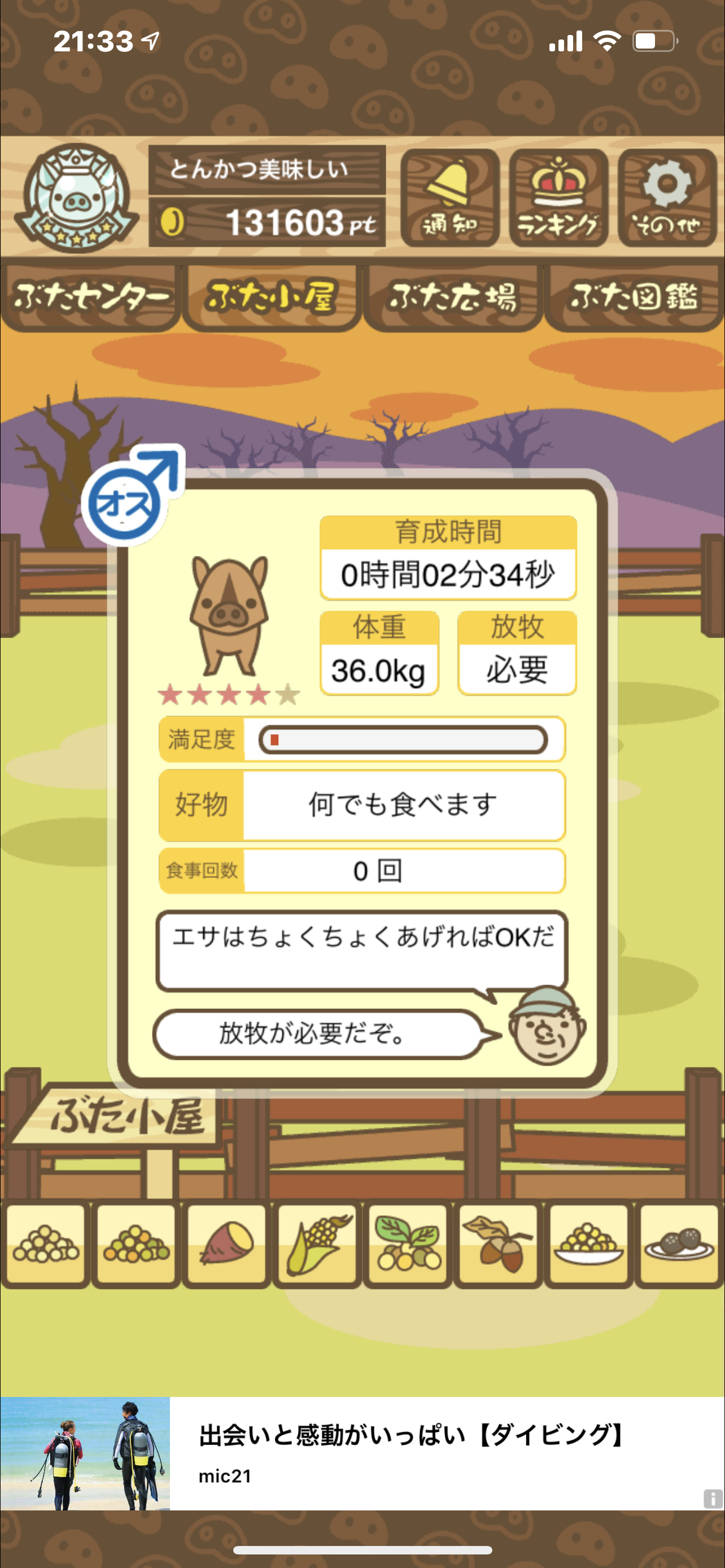Viewport: 725px width, 1568px height.
Task: Switch to the ぶた図鑑 tab
Action: coord(634,297)
